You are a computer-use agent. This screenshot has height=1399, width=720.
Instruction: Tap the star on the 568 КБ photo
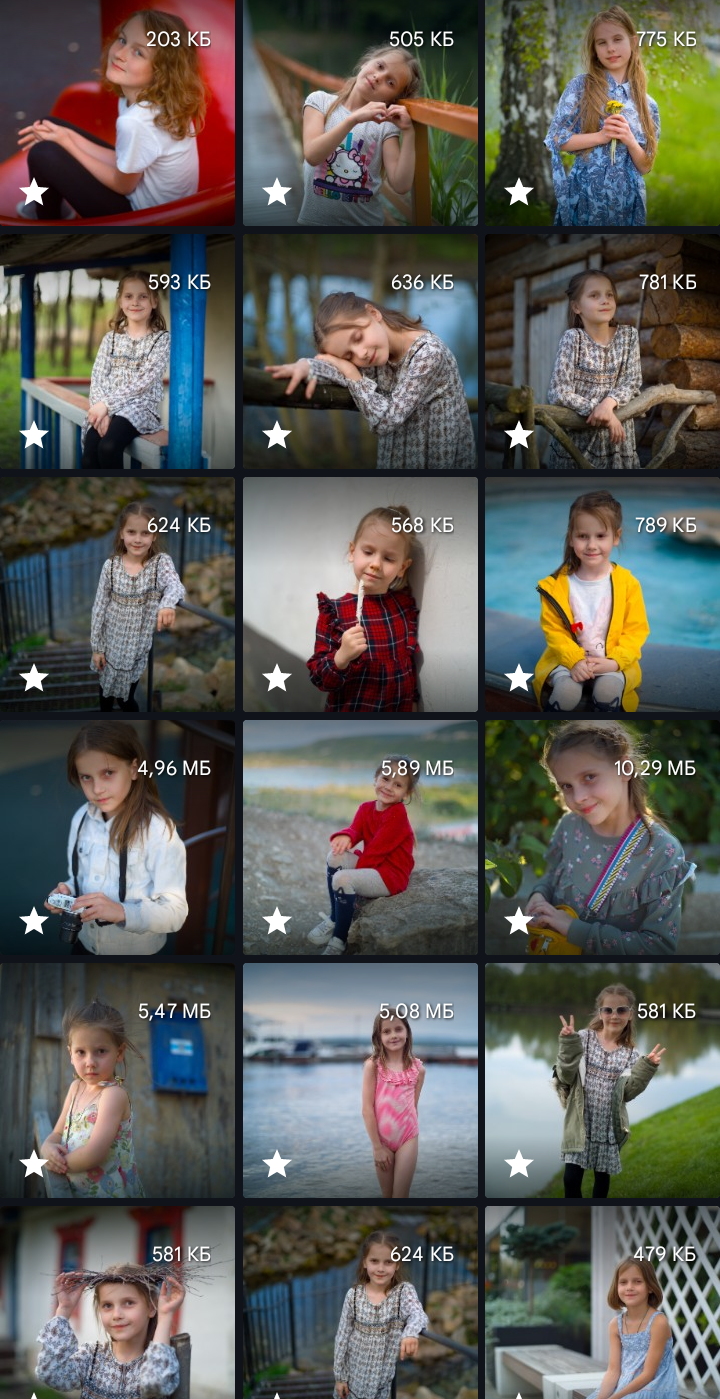[277, 678]
